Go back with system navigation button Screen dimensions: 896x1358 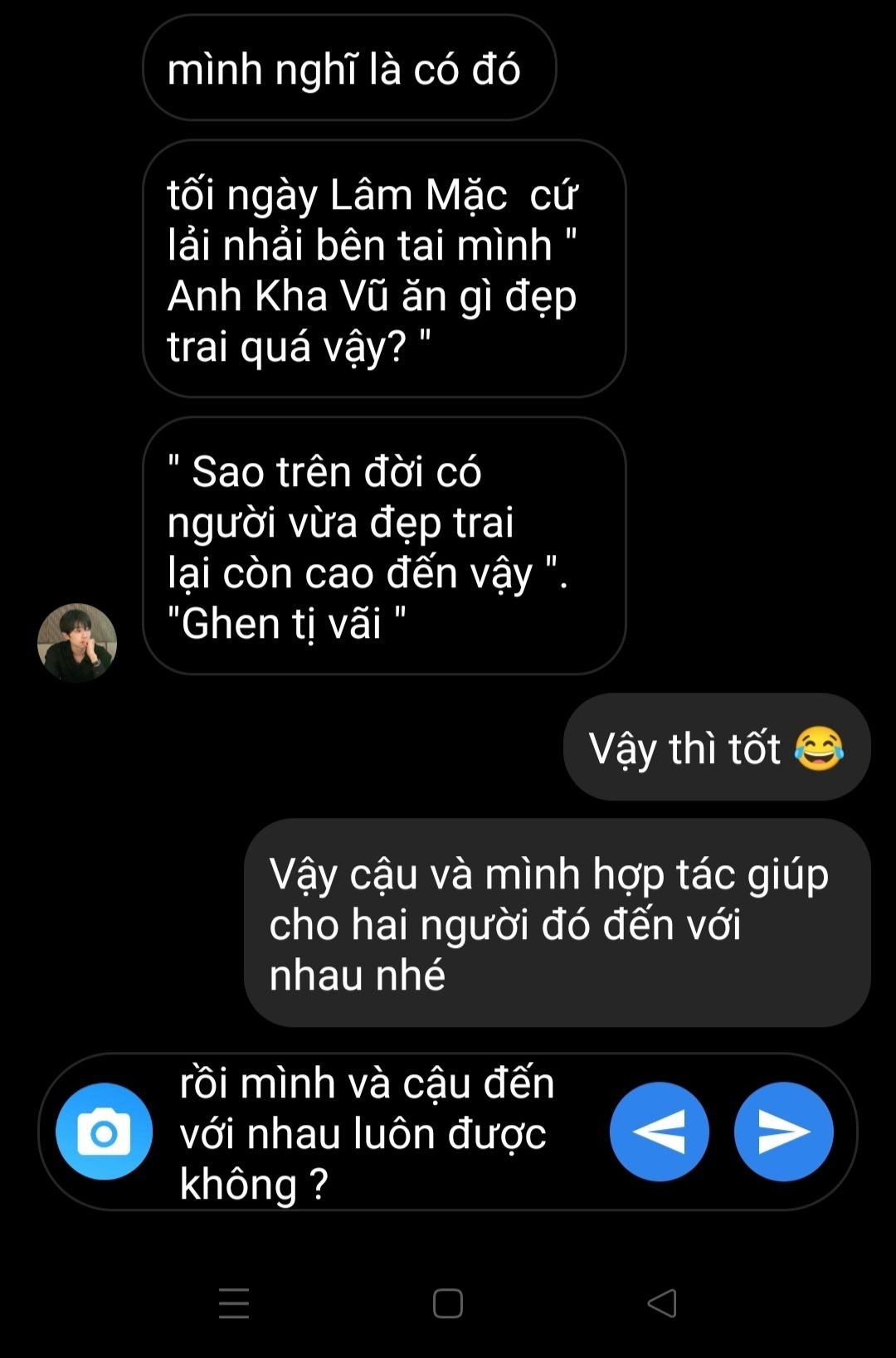pyautogui.click(x=662, y=1303)
